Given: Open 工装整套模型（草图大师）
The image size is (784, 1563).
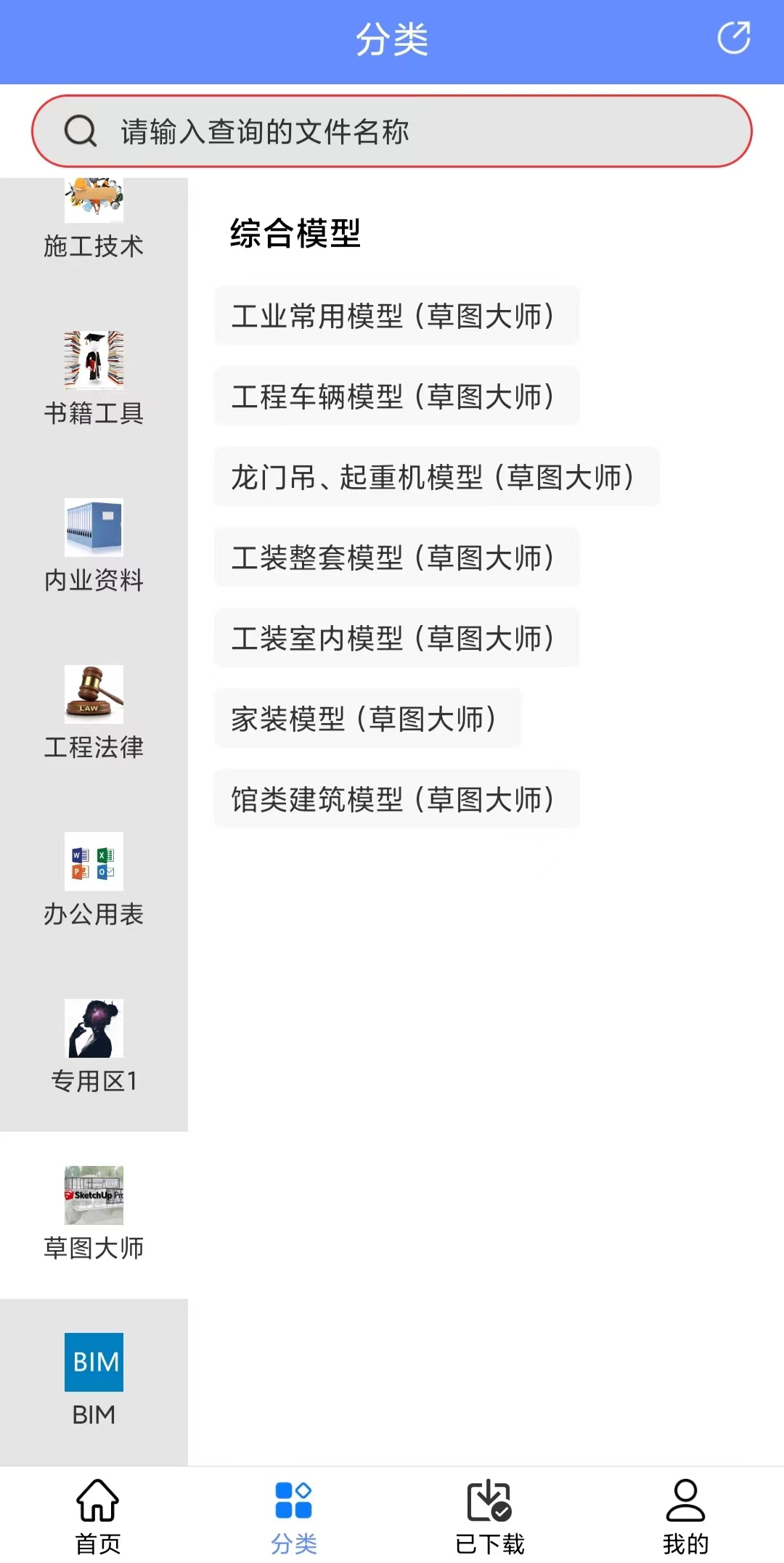Looking at the screenshot, I should tap(396, 557).
